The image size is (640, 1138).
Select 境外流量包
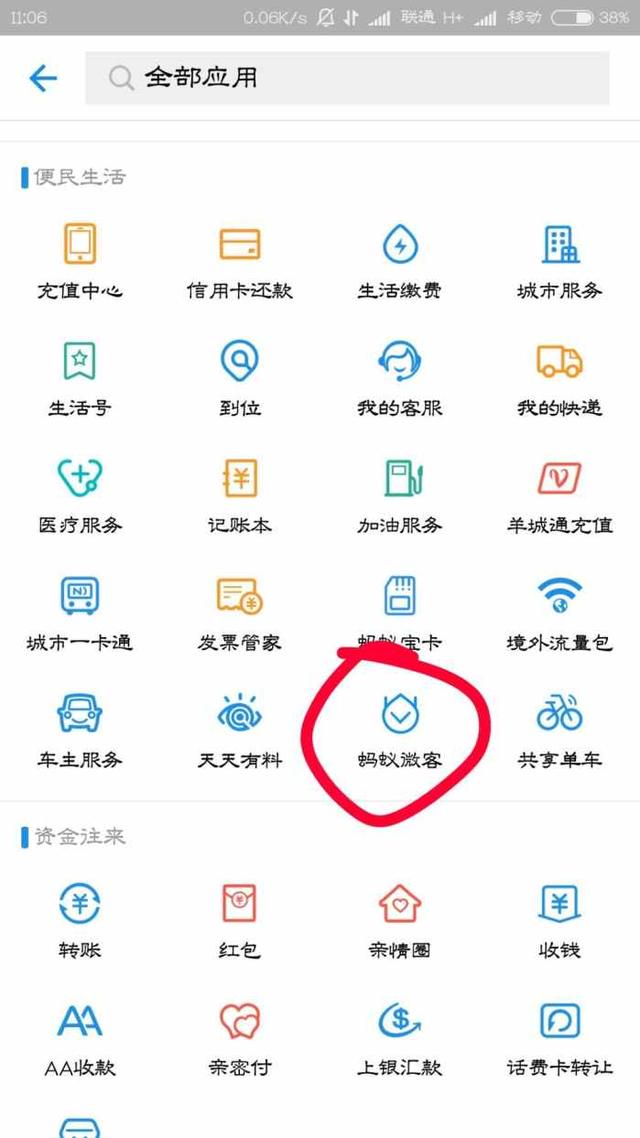coord(560,612)
